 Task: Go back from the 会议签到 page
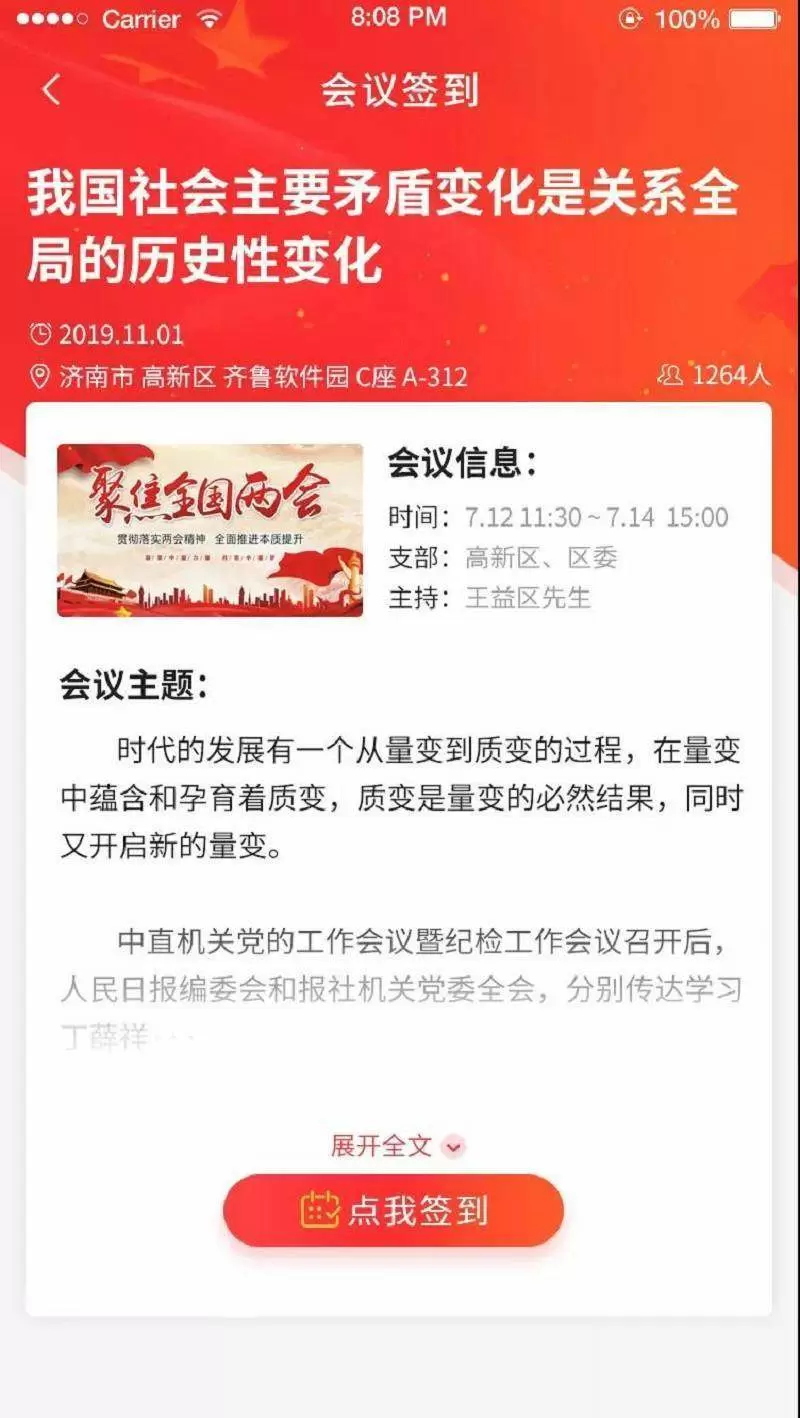51,90
